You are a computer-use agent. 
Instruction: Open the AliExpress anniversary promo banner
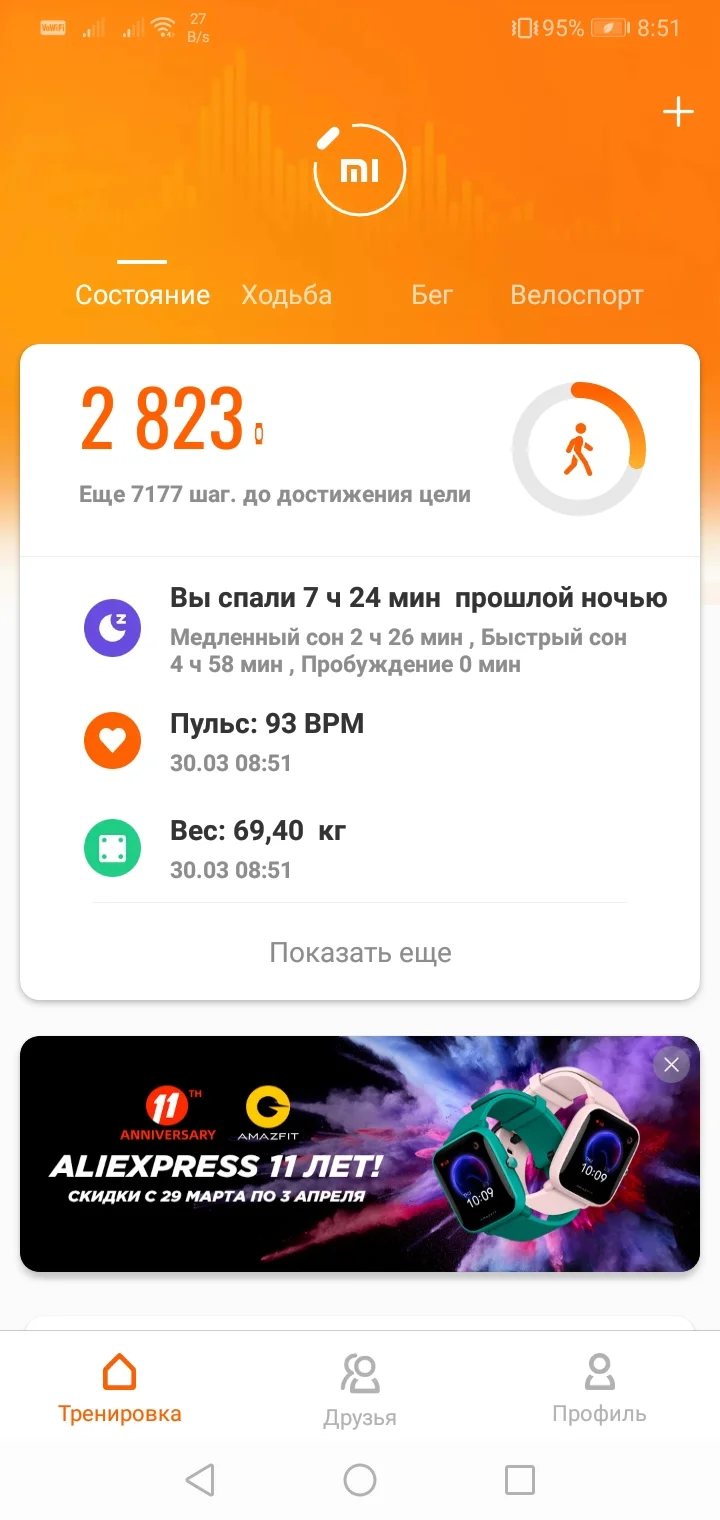click(x=300, y=1155)
